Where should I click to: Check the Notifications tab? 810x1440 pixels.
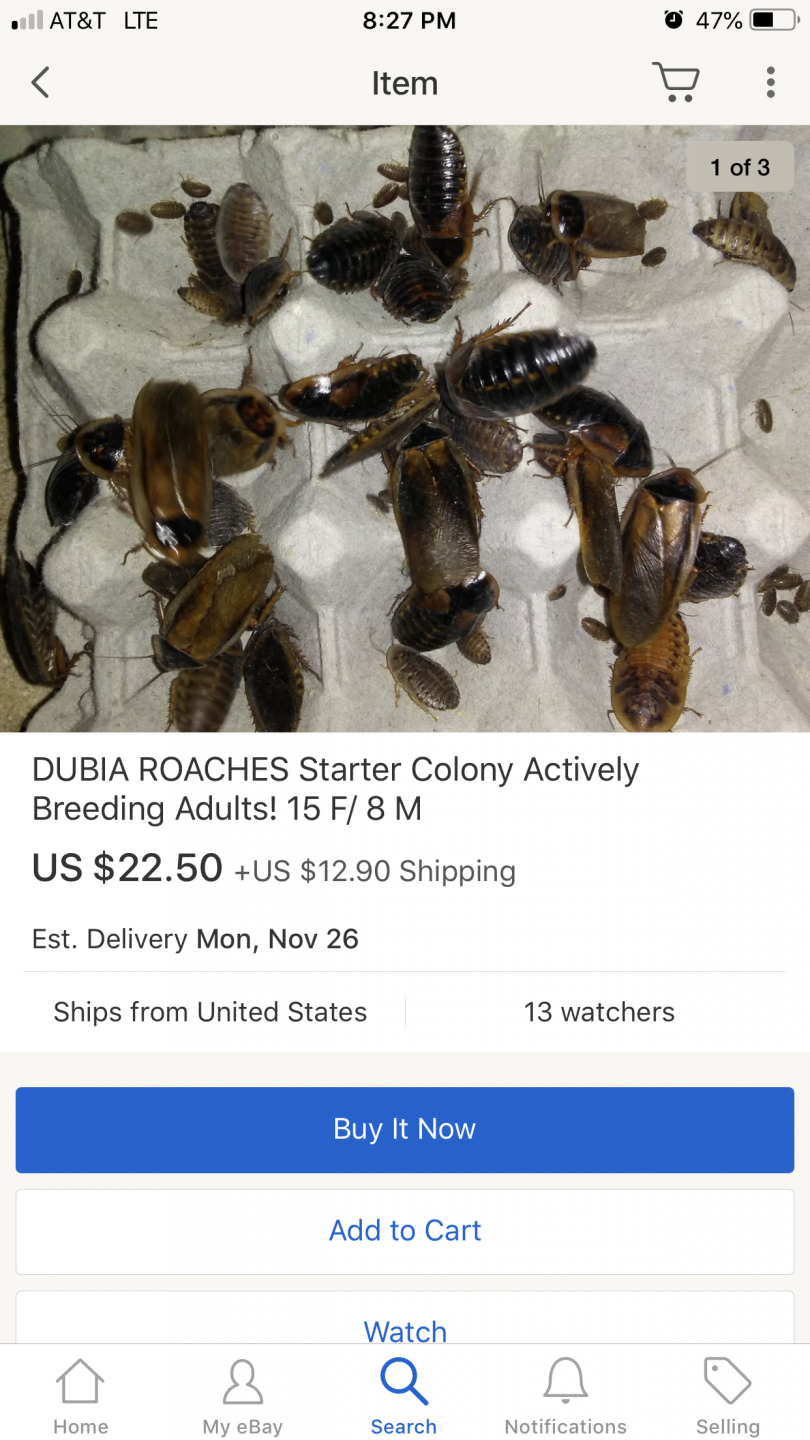click(x=566, y=1396)
